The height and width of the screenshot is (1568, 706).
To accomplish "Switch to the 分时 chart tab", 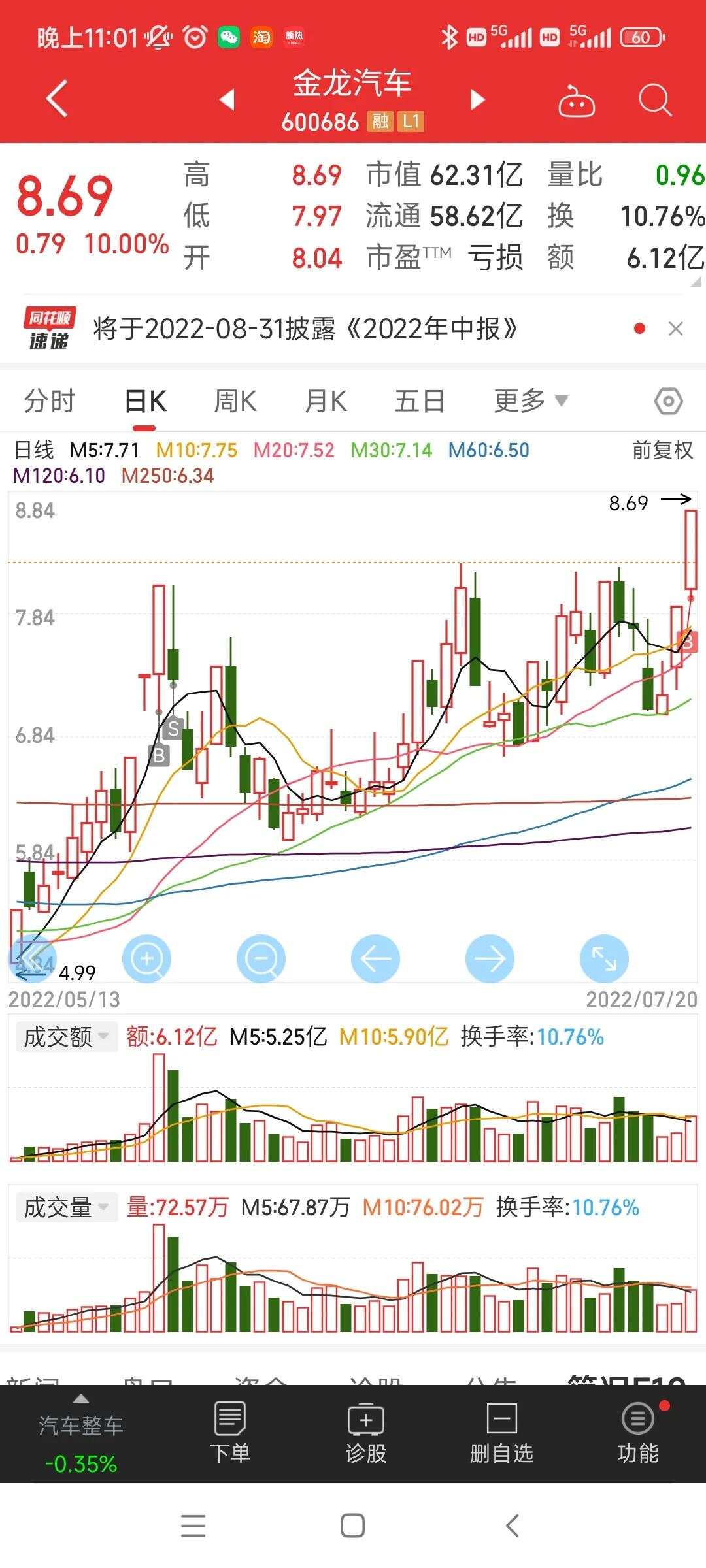I will pyautogui.click(x=50, y=400).
